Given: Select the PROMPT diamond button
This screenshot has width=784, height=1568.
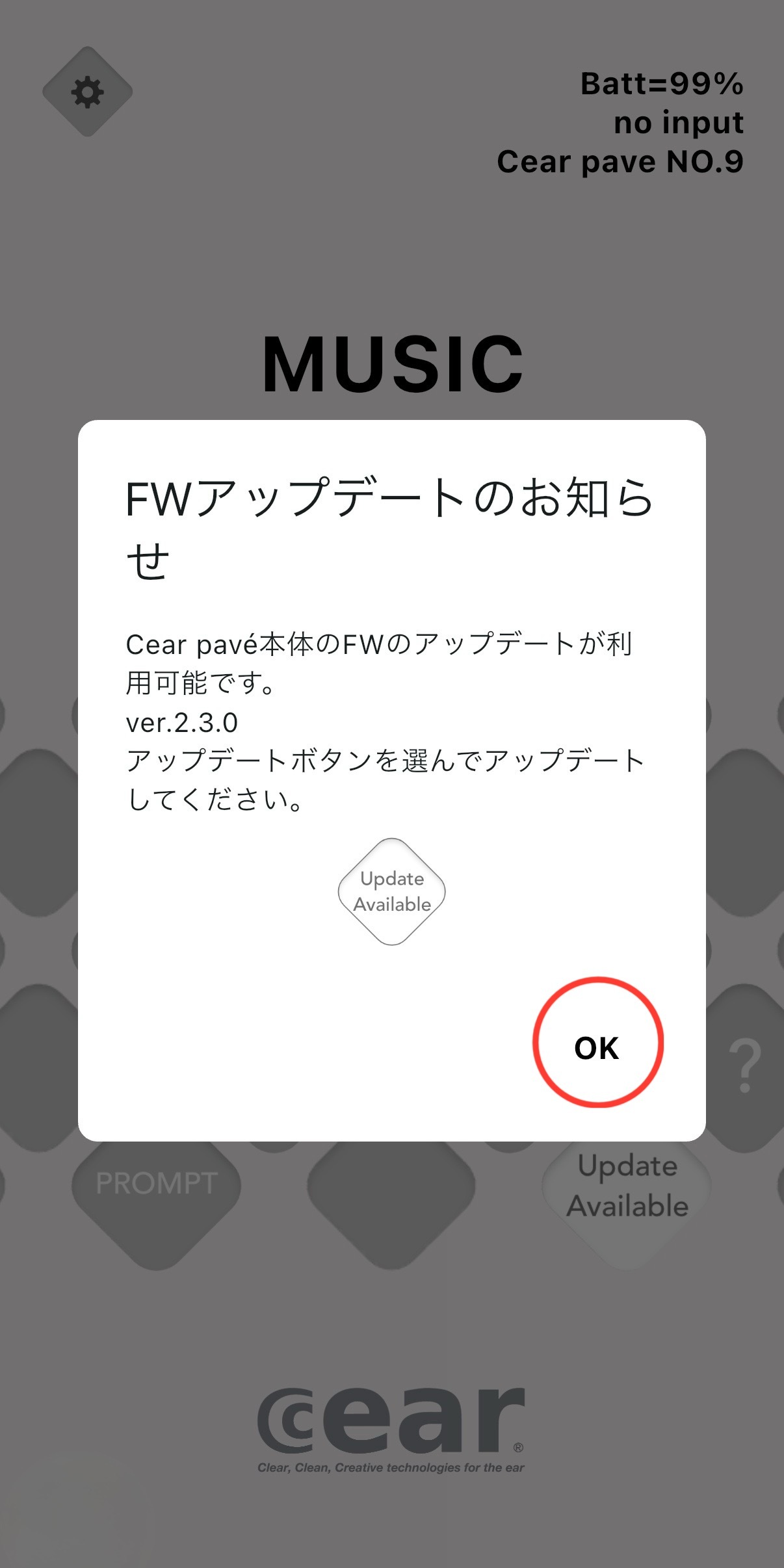Looking at the screenshot, I should tap(156, 1184).
